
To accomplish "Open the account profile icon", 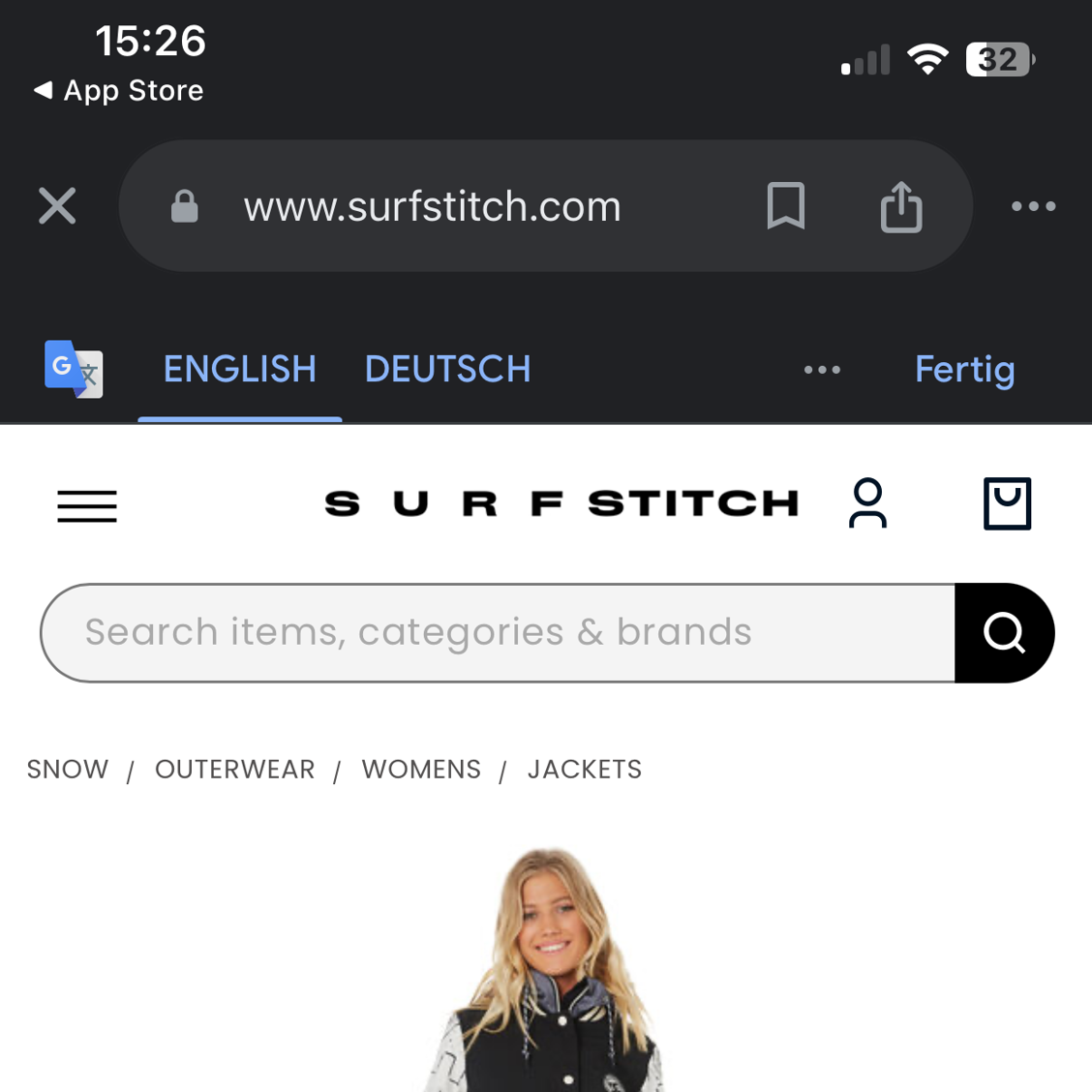I will 867,503.
